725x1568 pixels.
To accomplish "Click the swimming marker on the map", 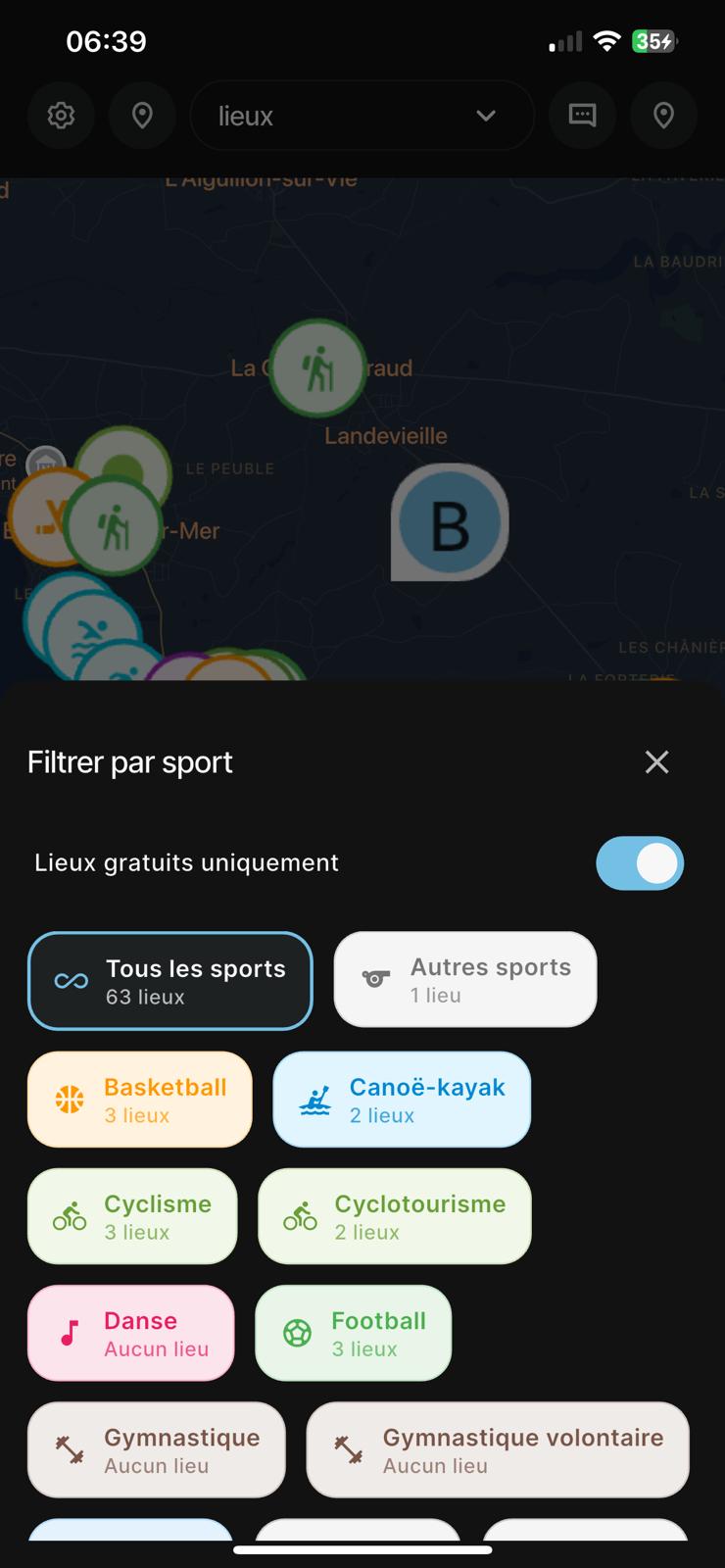I will click(x=91, y=624).
